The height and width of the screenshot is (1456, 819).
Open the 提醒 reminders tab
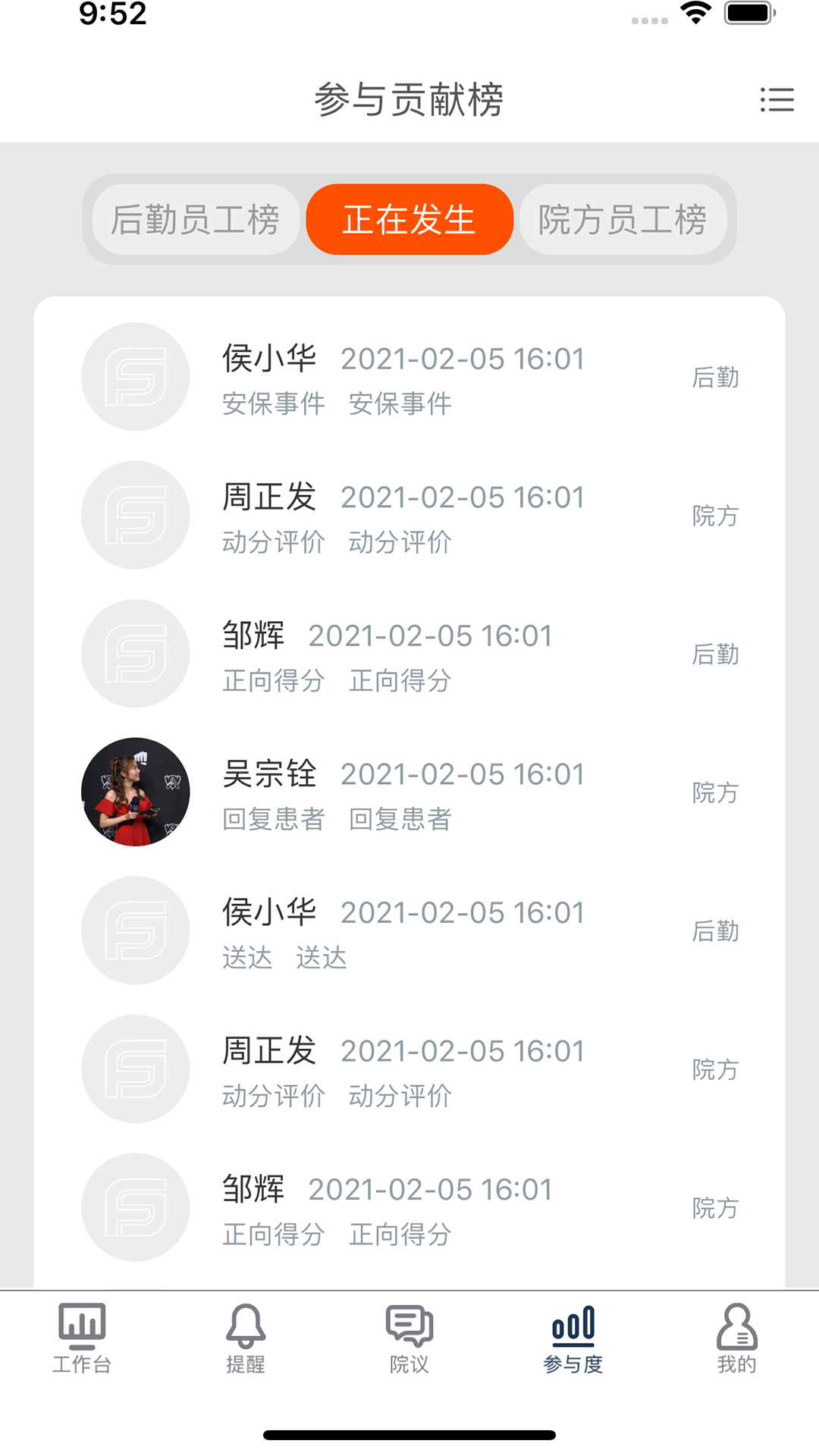tap(246, 1339)
